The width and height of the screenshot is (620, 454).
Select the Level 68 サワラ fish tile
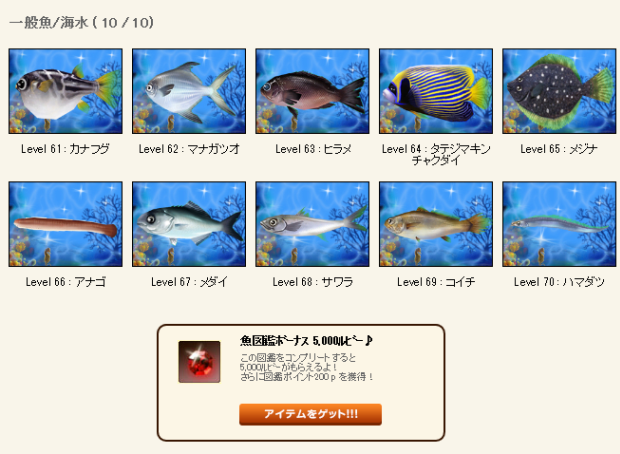point(312,224)
